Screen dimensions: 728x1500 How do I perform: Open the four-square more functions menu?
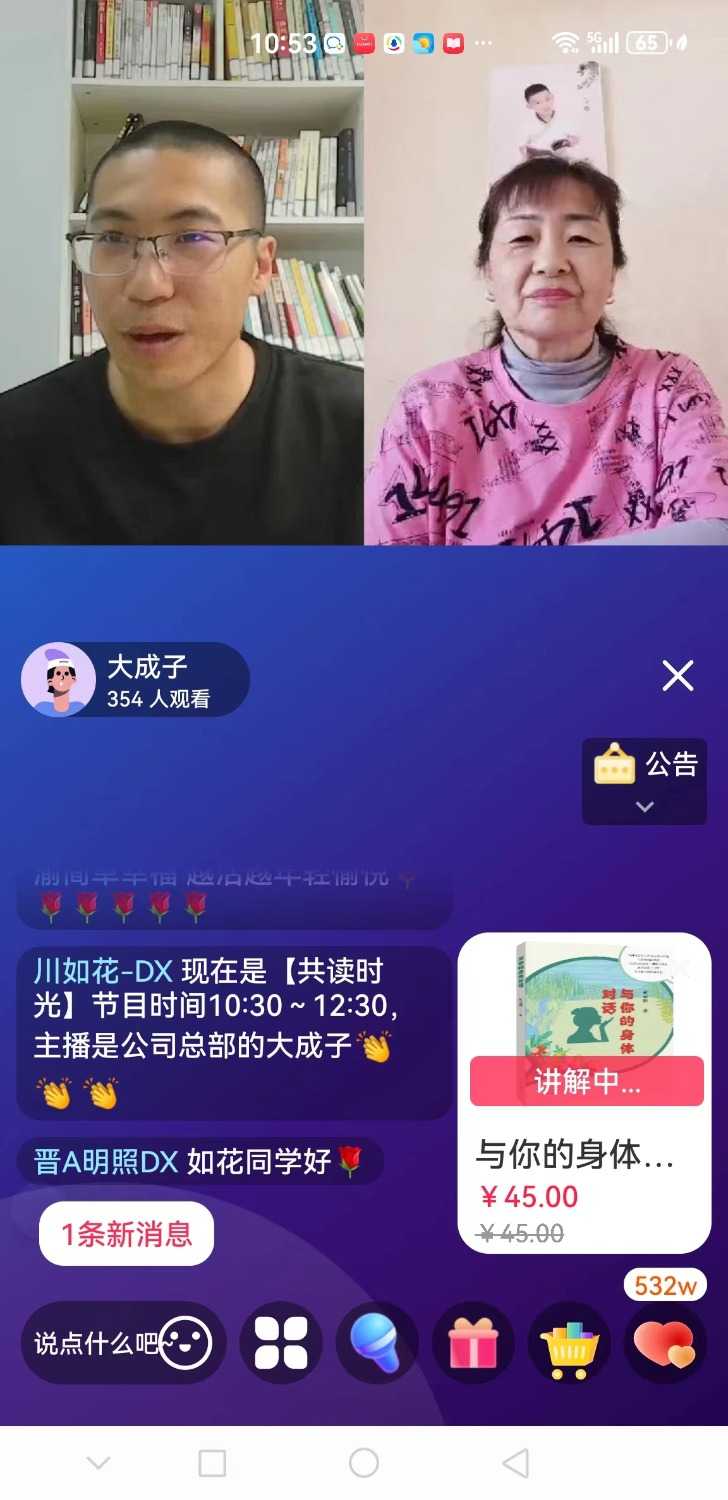click(281, 1343)
